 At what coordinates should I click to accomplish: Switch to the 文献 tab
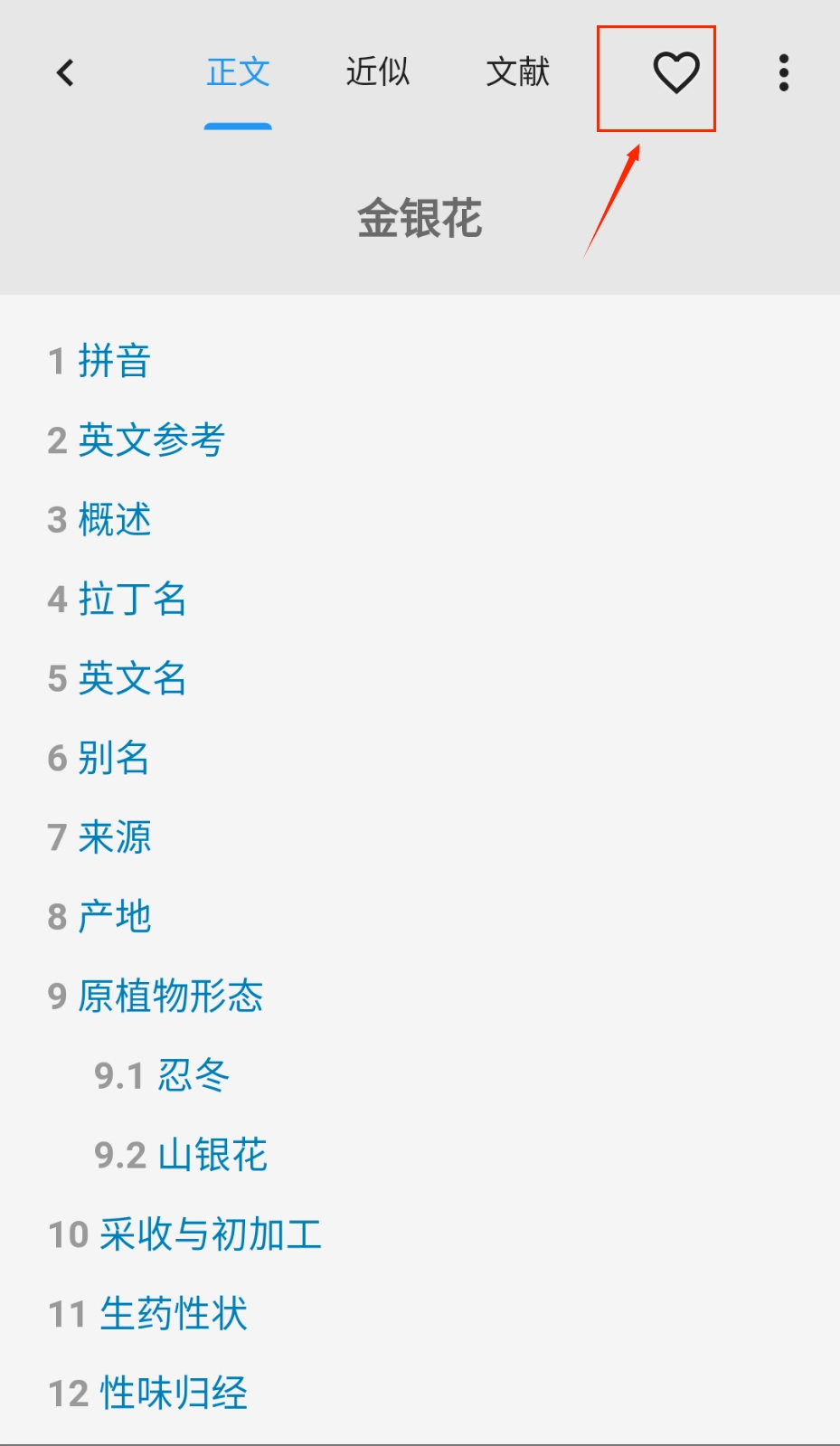click(x=517, y=72)
